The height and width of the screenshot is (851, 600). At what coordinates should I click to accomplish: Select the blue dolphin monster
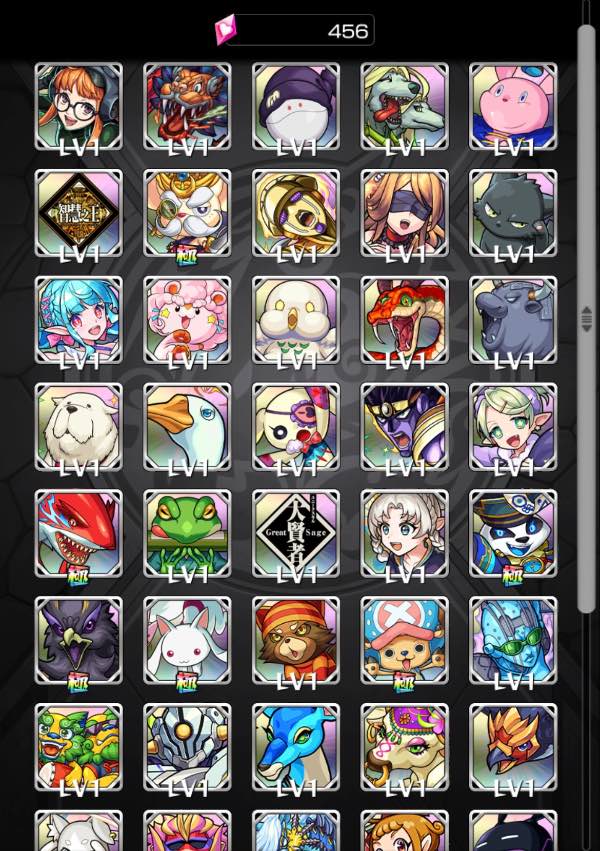click(x=296, y=747)
